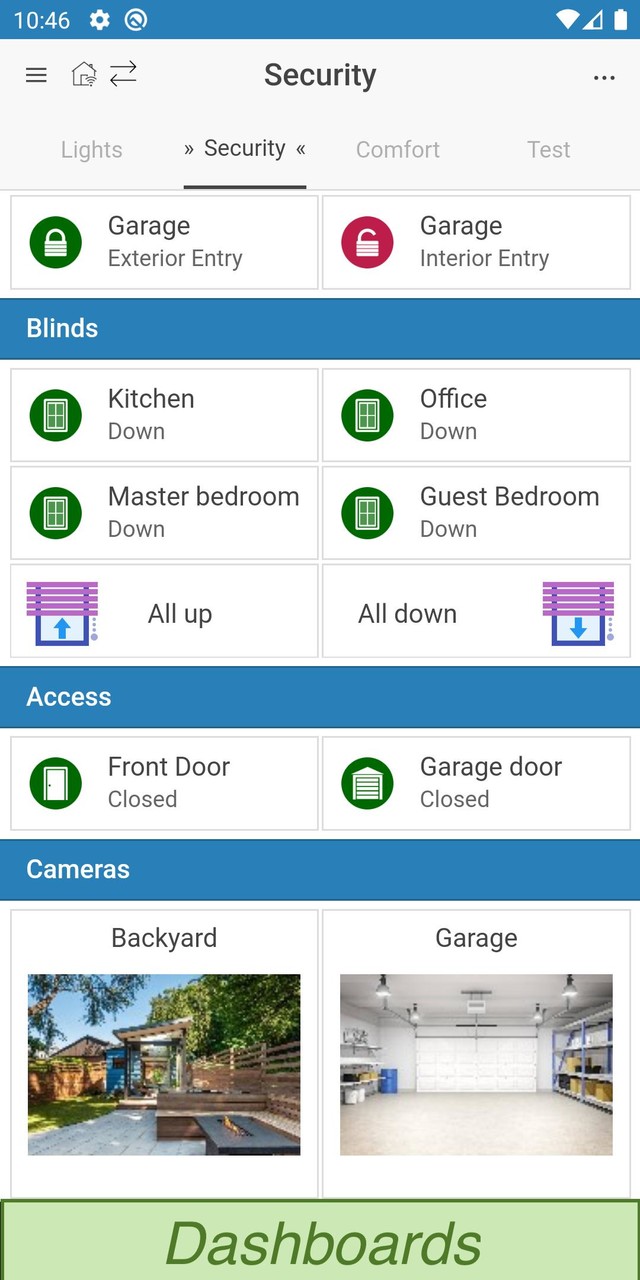This screenshot has height=1280, width=640.
Task: Tap the home switch icon in header
Action: tap(104, 75)
